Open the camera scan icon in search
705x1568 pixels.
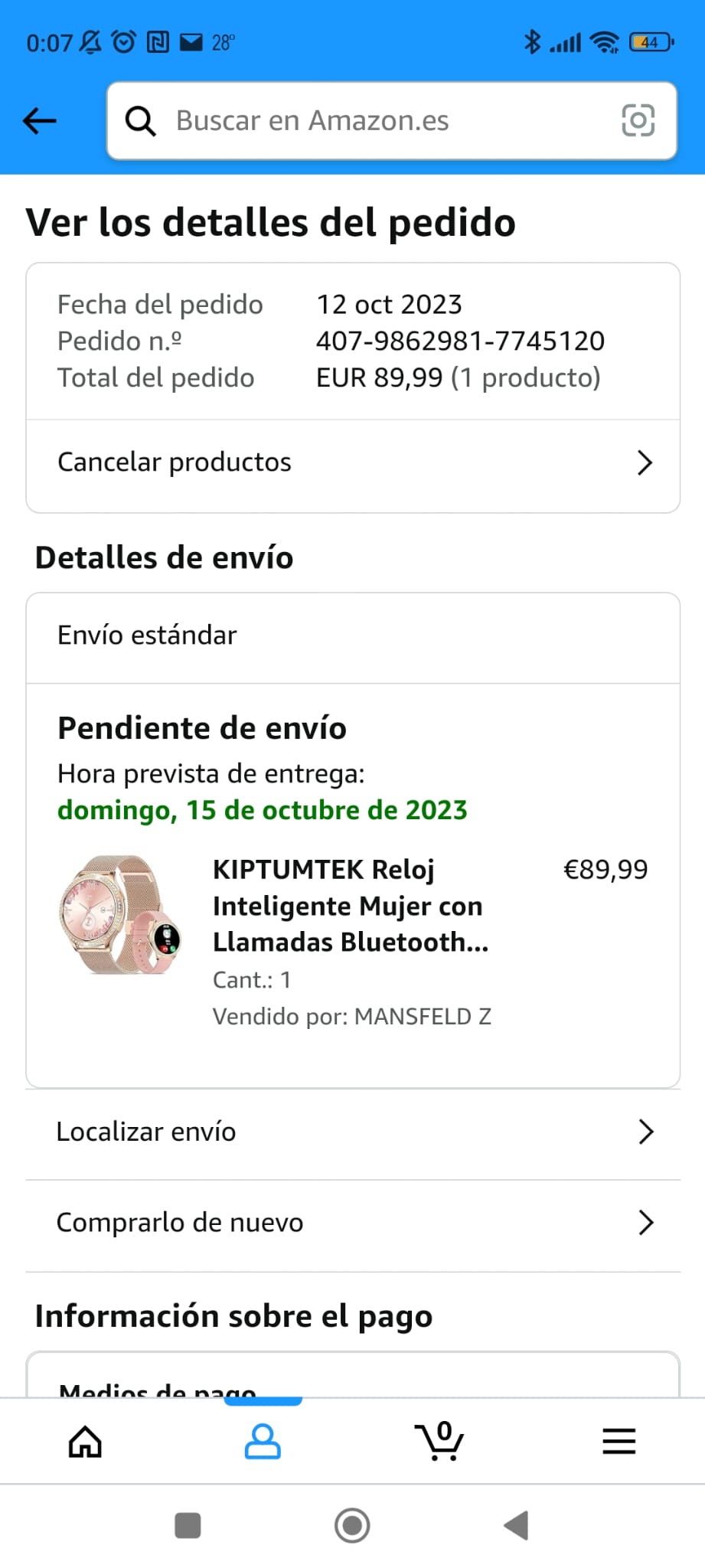point(638,121)
